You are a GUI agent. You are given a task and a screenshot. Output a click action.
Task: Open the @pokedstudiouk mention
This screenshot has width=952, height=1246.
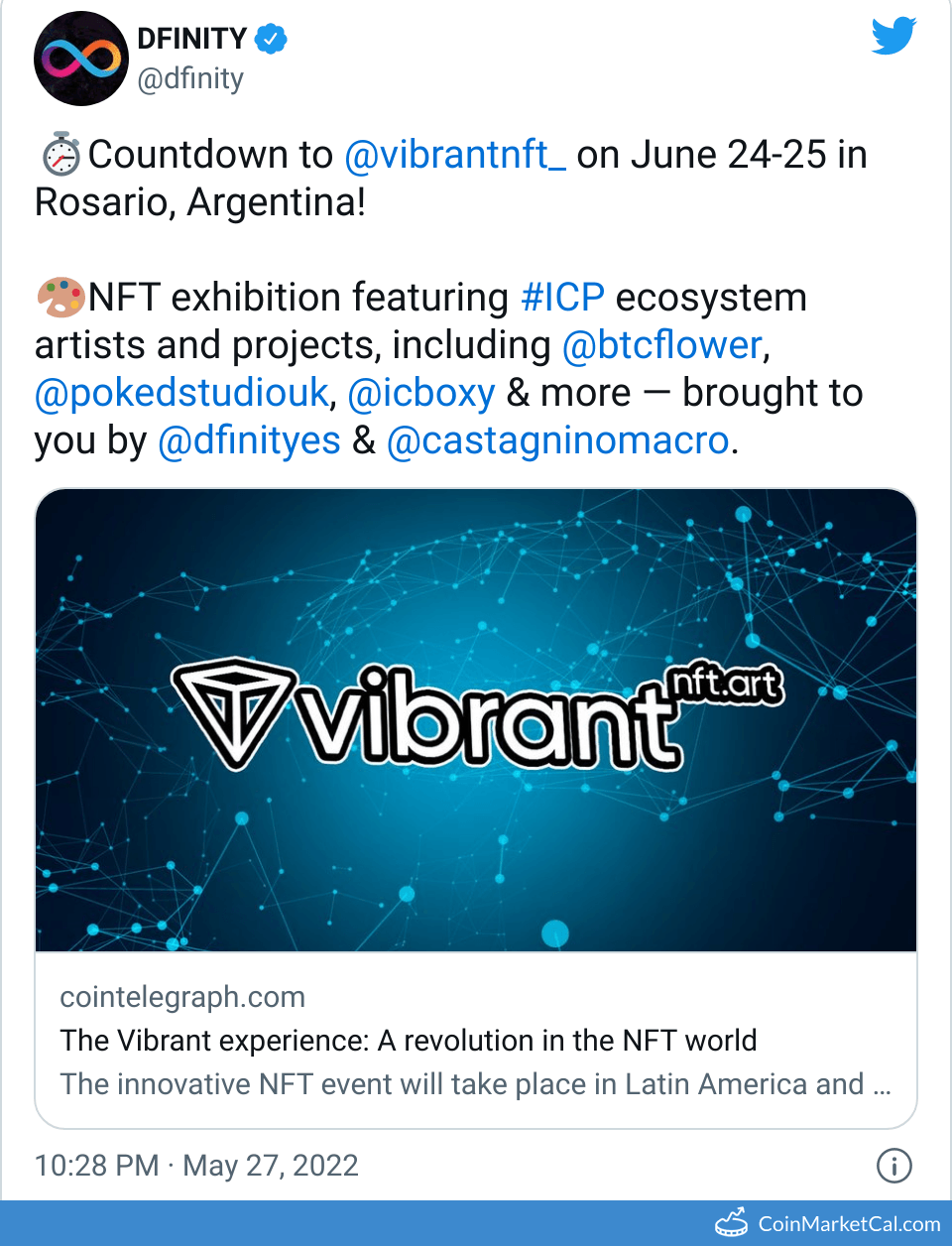(x=181, y=393)
